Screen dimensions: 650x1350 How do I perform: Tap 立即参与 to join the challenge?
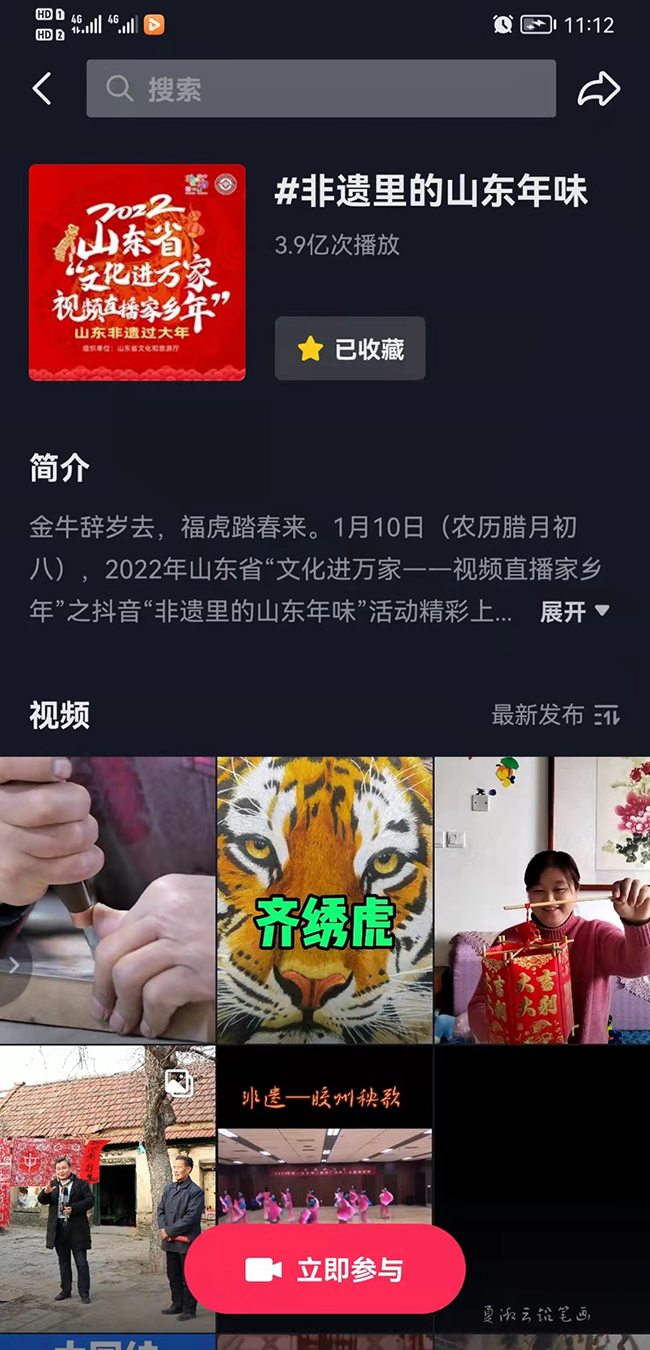(325, 1270)
